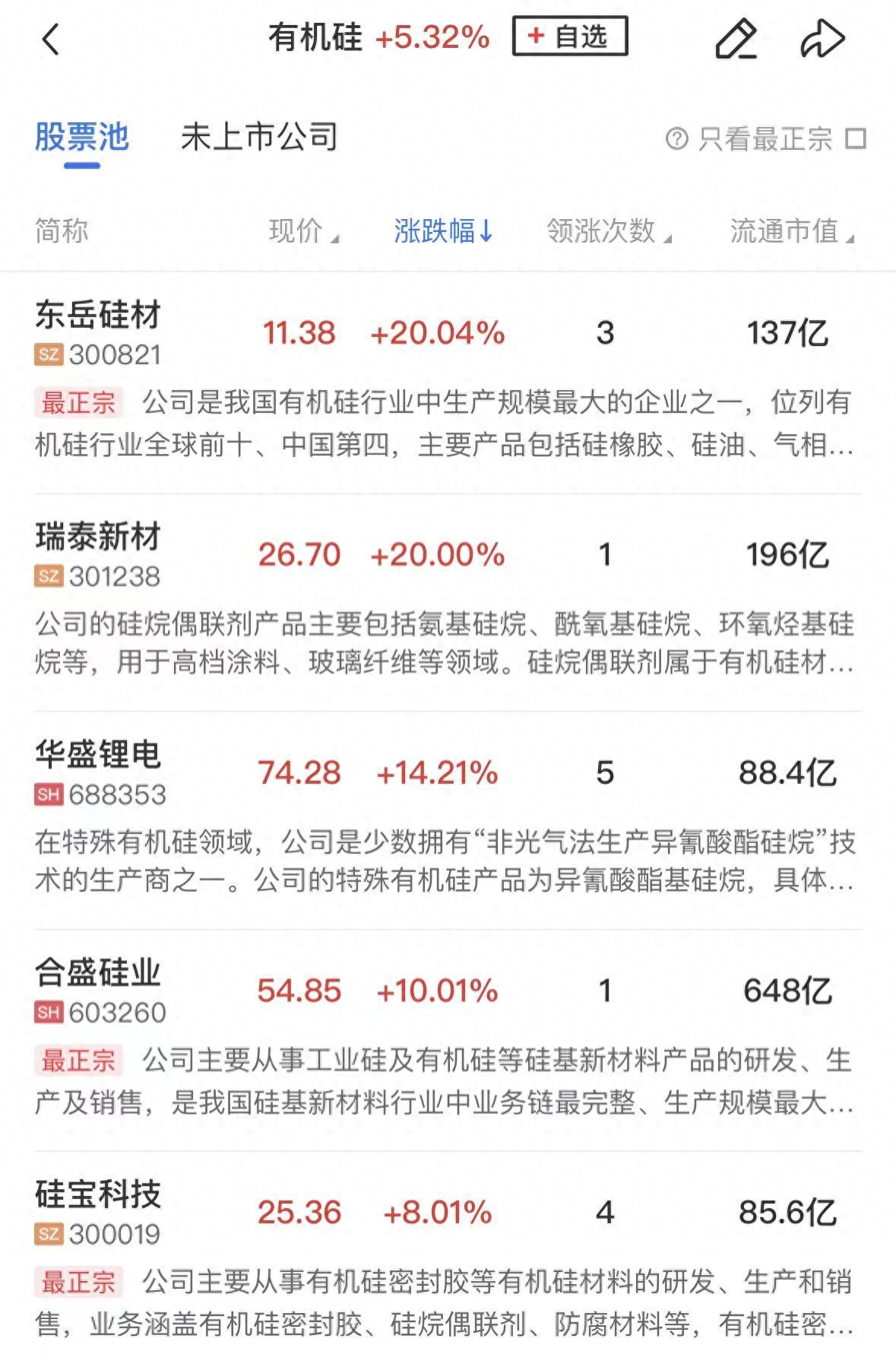896x1364 pixels.
Task: Tap the plus icon inside the 自选 button
Action: [537, 36]
